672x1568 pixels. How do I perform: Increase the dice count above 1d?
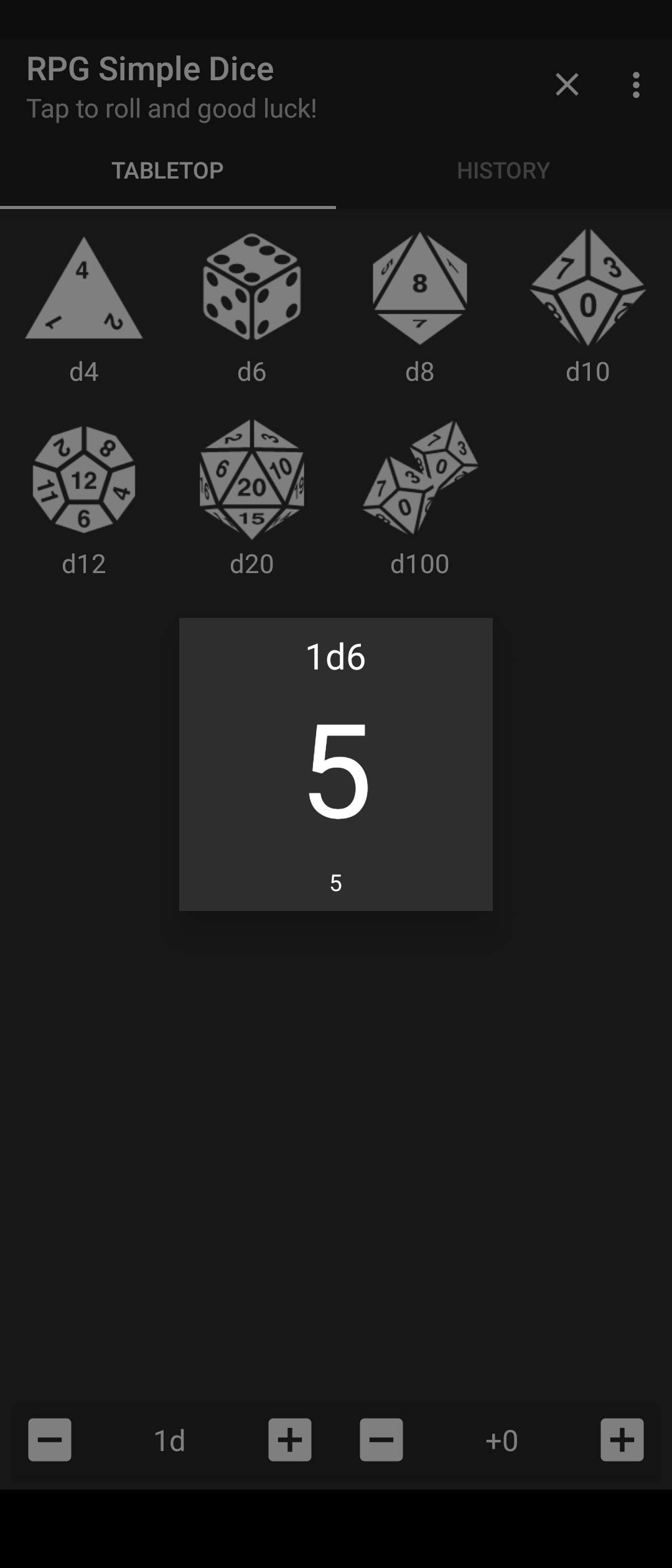pyautogui.click(x=290, y=1439)
